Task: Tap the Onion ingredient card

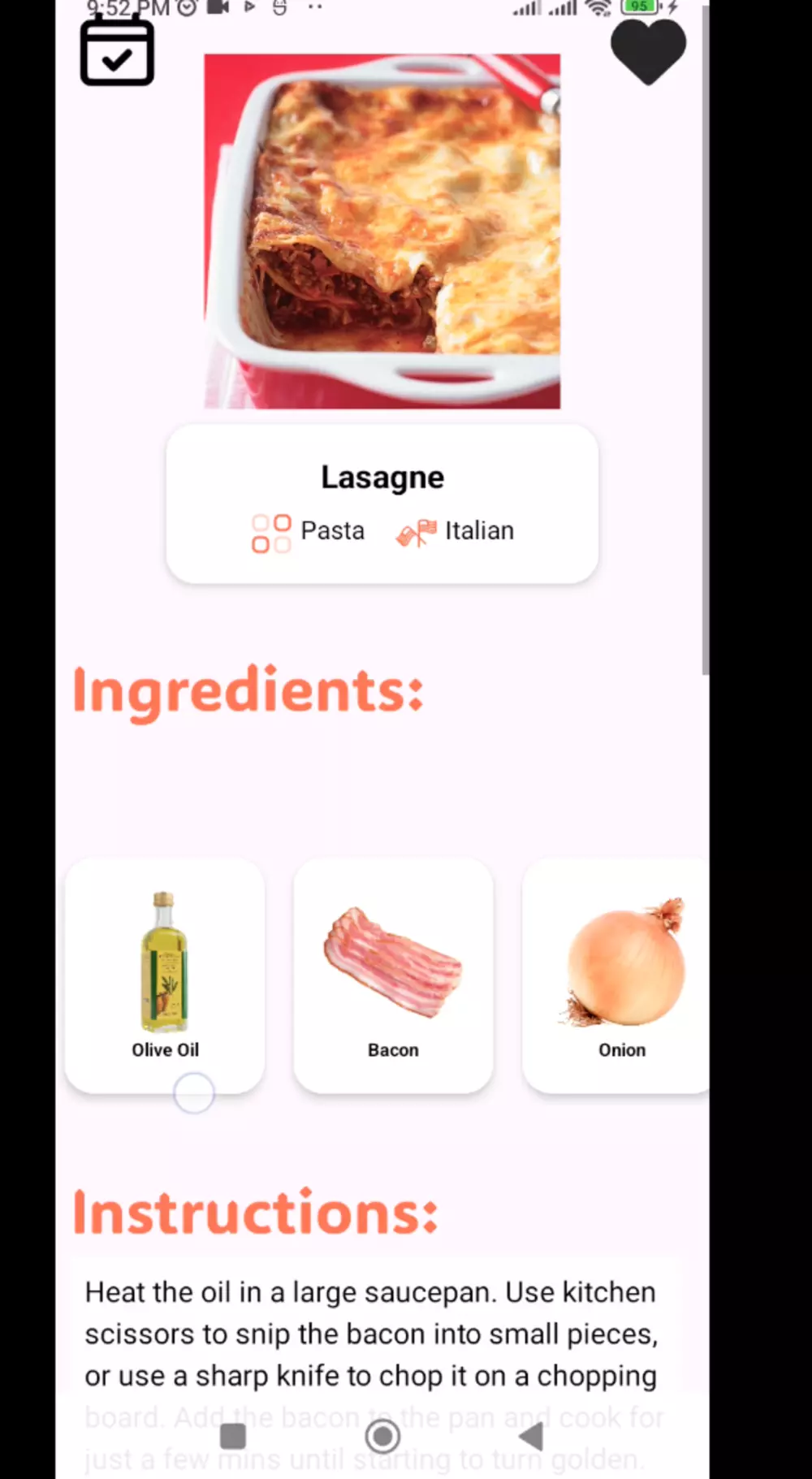Action: 617,975
